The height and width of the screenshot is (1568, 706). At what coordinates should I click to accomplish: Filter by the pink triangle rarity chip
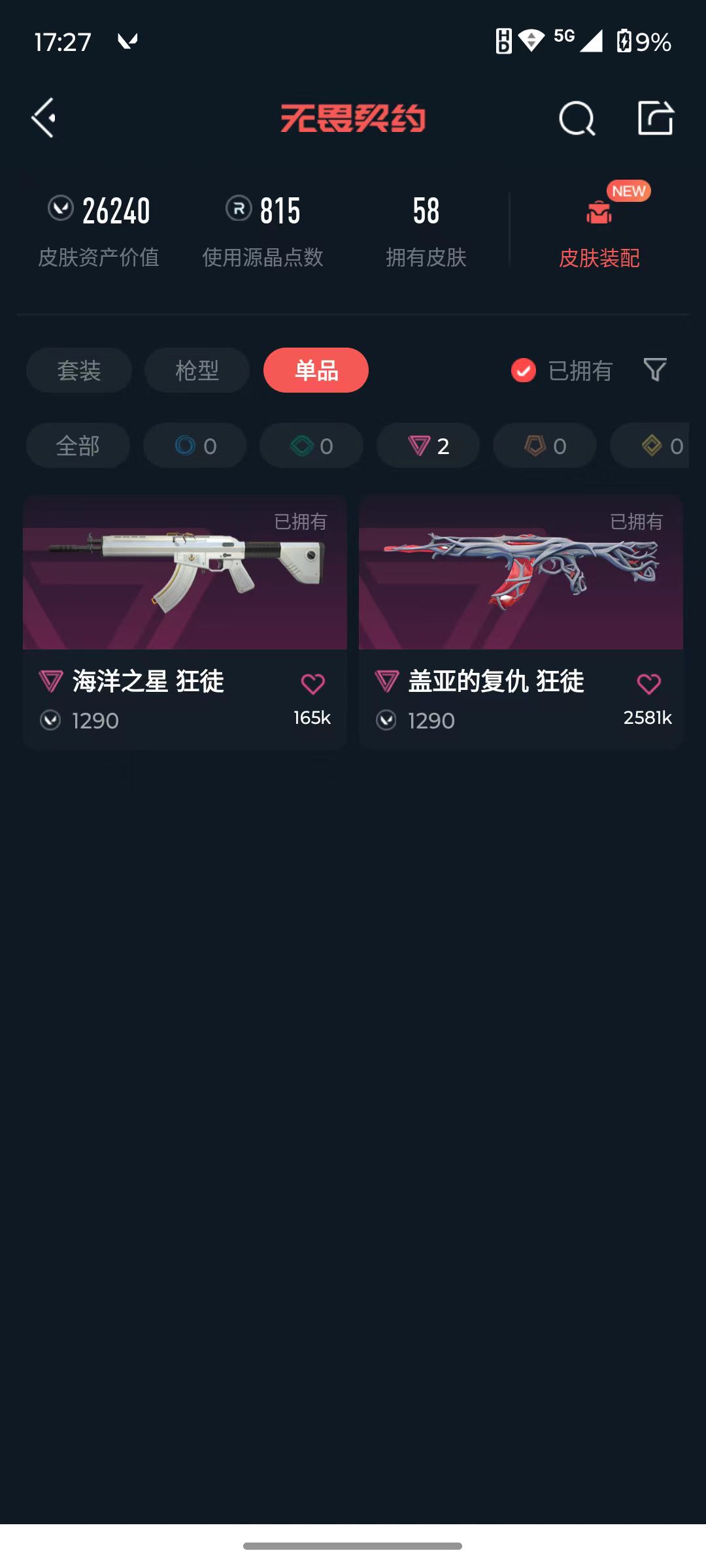point(428,446)
